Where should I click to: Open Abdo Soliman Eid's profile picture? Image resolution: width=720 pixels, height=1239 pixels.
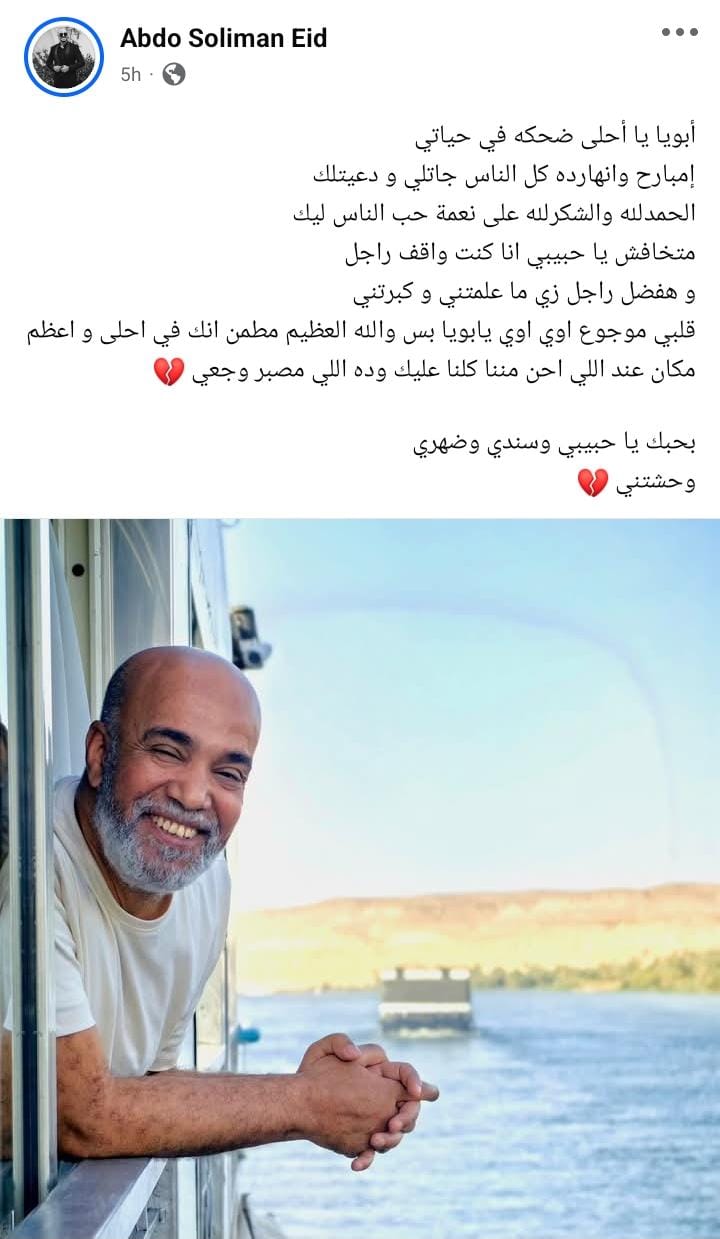coord(64,57)
